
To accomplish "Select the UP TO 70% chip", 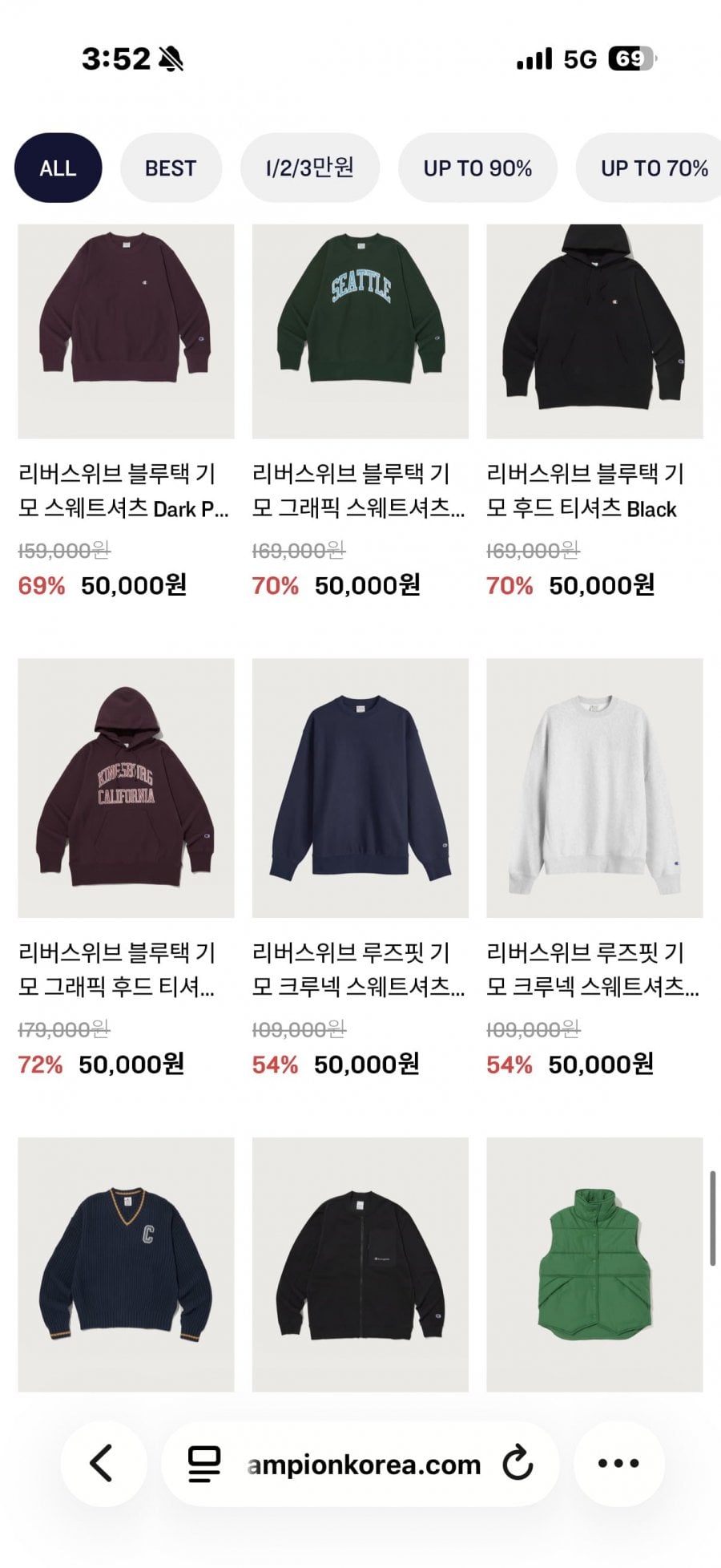I will [x=649, y=168].
